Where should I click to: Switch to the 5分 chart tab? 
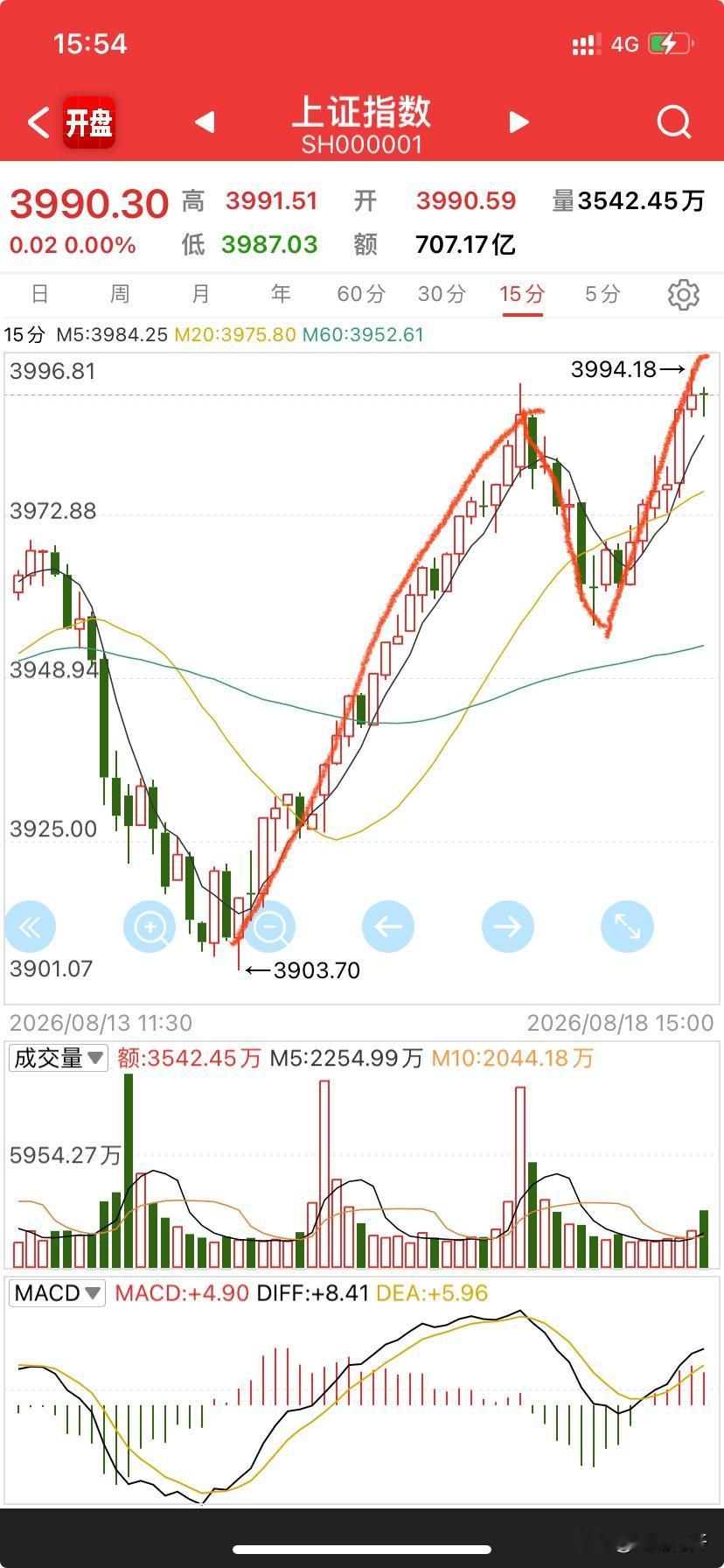(602, 294)
